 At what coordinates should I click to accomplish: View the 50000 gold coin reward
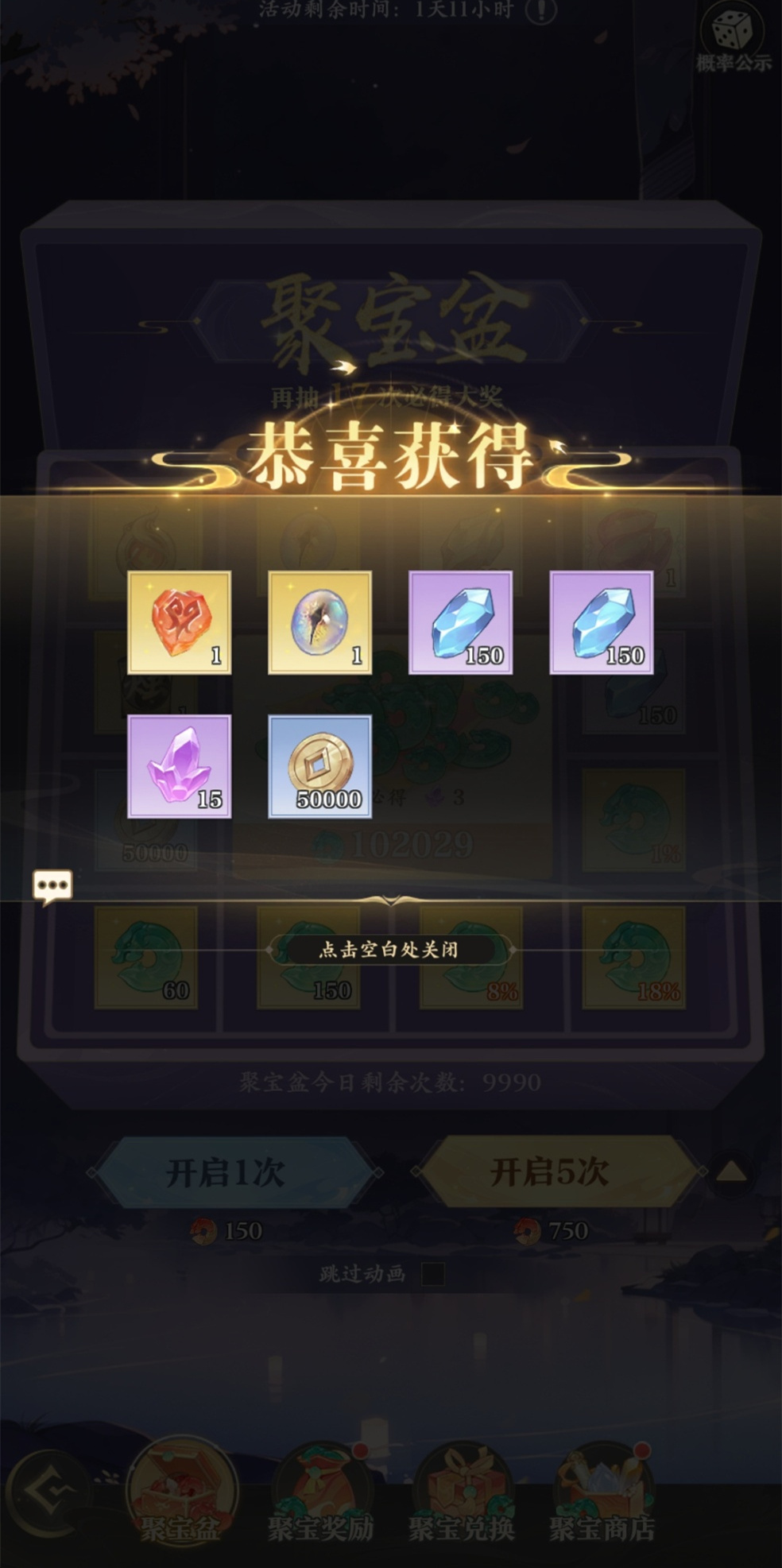[319, 766]
